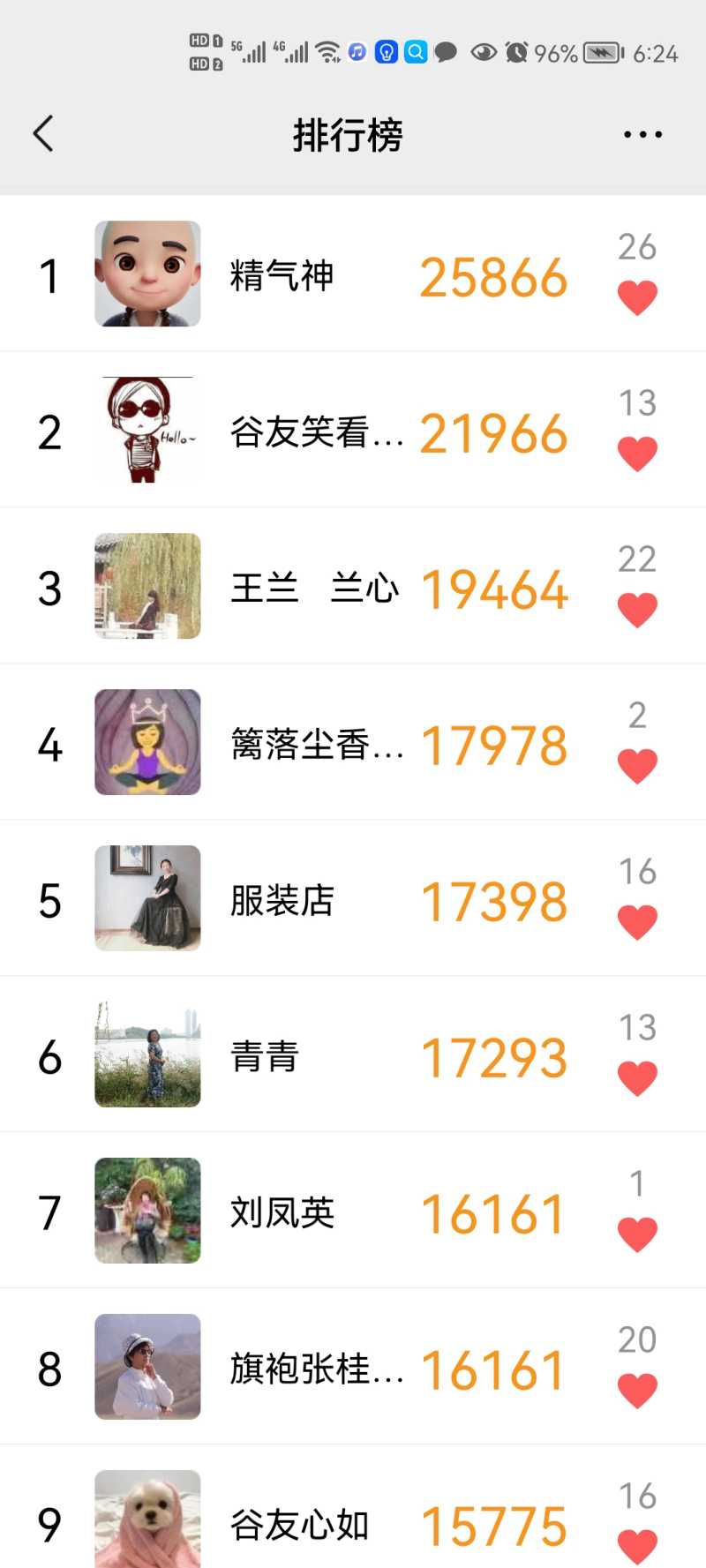Tap the heart beside 旗袍张桂's score
706x1568 pixels.
point(637,1391)
